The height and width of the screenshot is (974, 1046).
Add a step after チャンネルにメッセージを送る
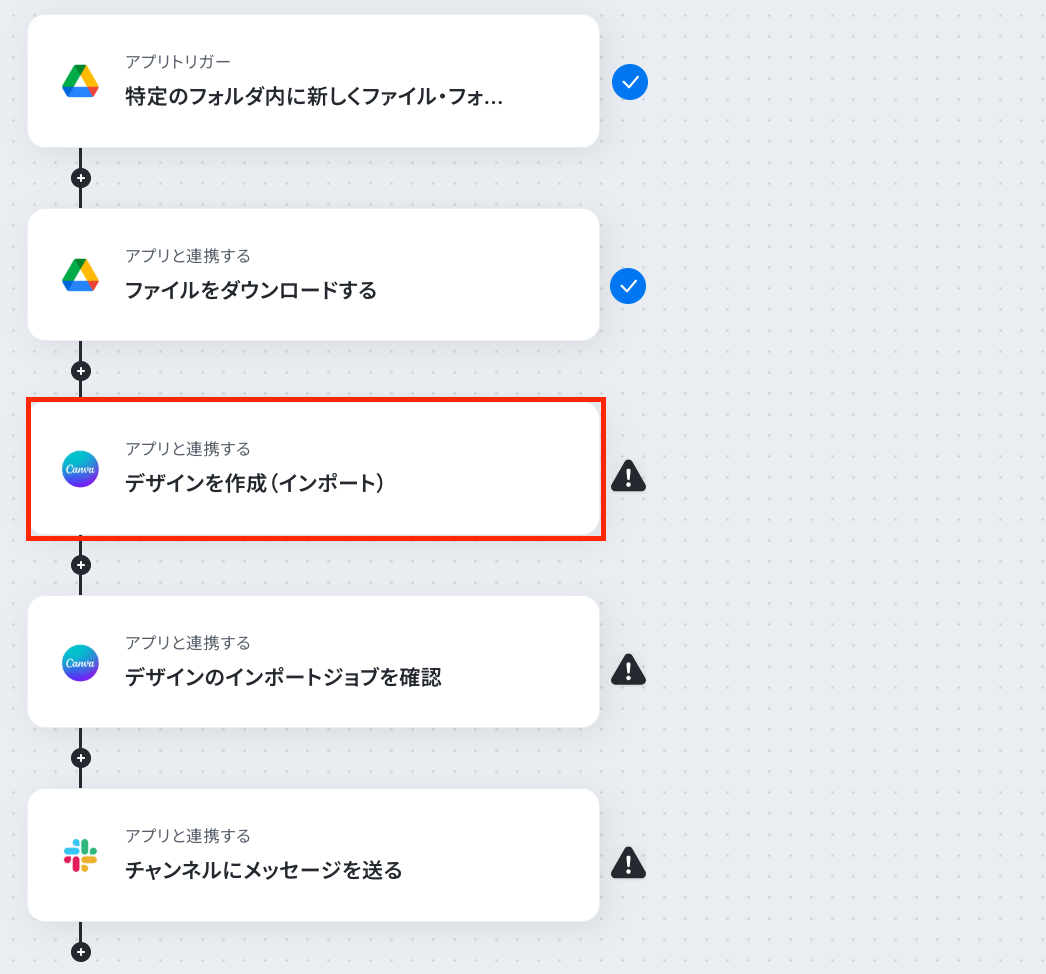point(81,951)
